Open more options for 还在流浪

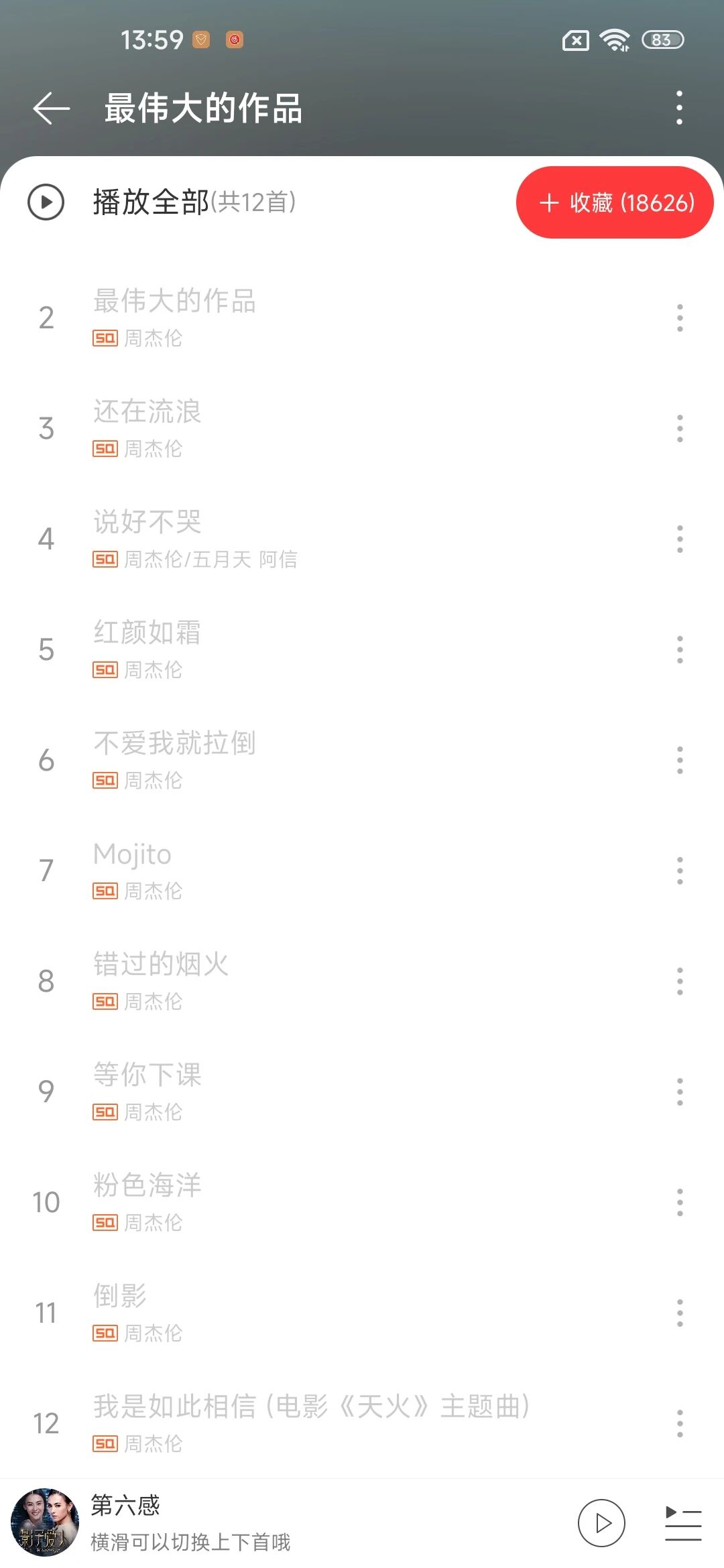679,429
